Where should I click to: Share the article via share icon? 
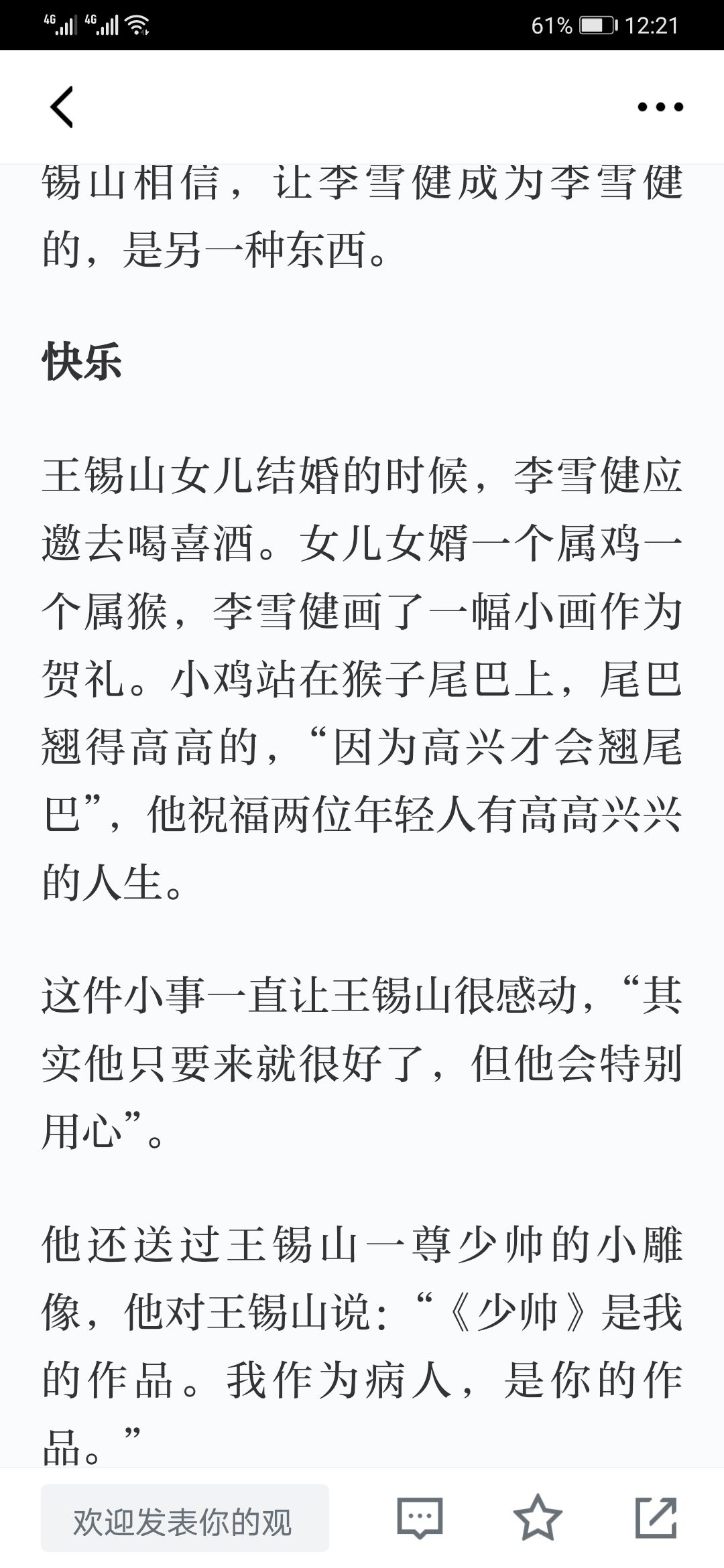click(656, 1517)
